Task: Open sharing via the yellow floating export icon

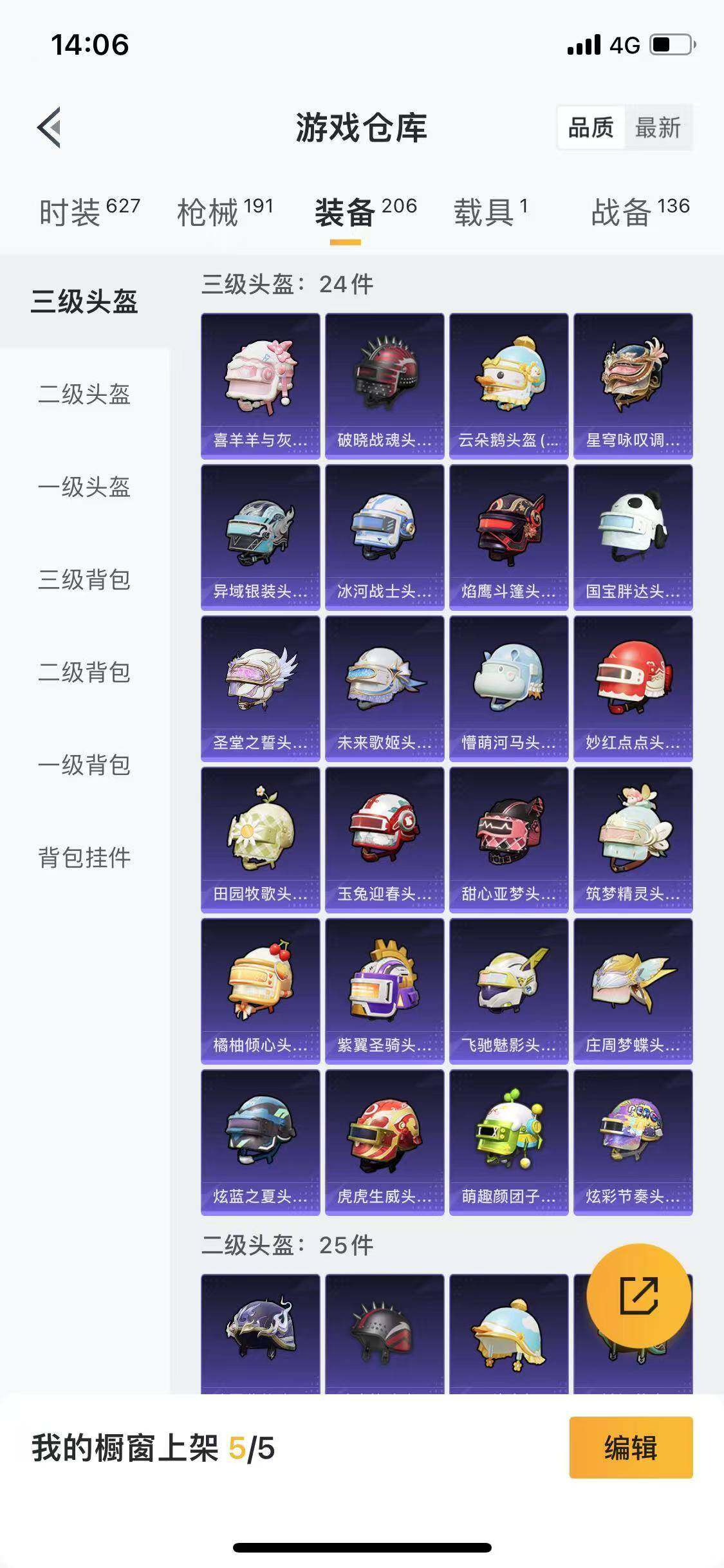Action: coord(640,1297)
